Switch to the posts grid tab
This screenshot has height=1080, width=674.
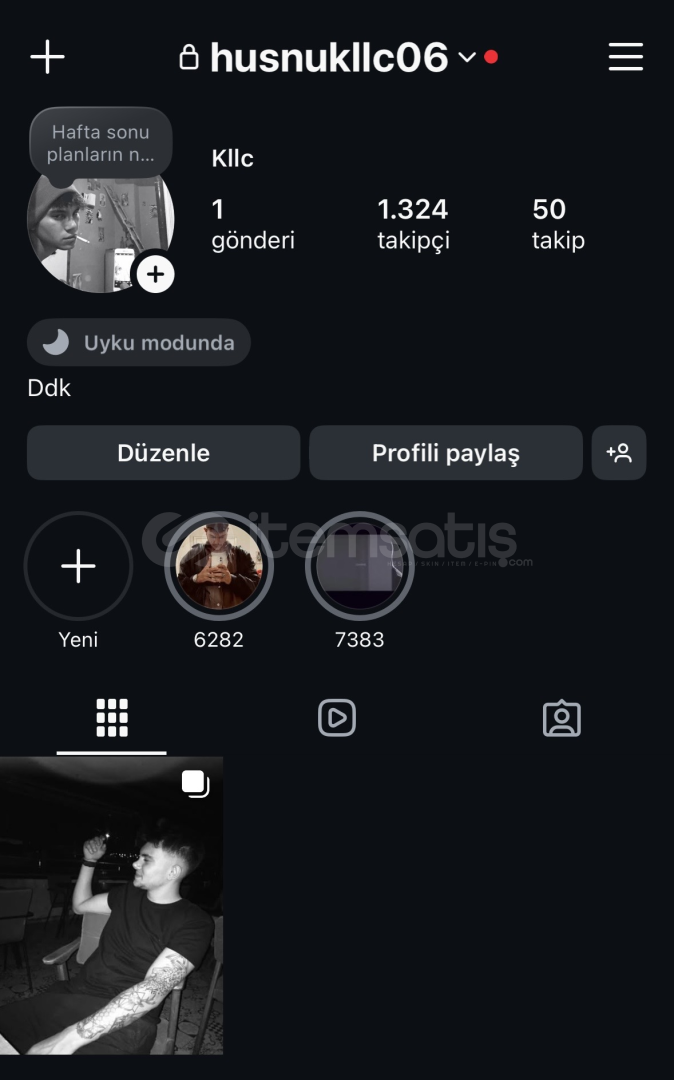(112, 718)
